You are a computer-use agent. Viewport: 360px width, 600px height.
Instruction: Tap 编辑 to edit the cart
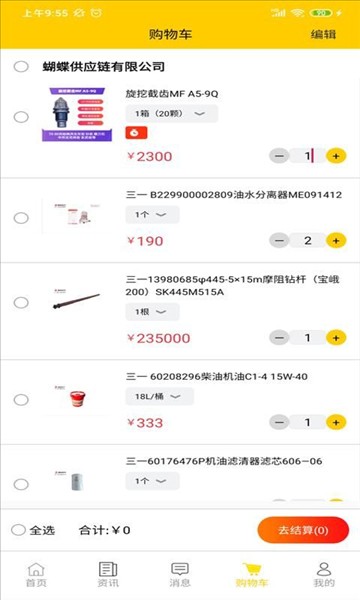click(323, 34)
